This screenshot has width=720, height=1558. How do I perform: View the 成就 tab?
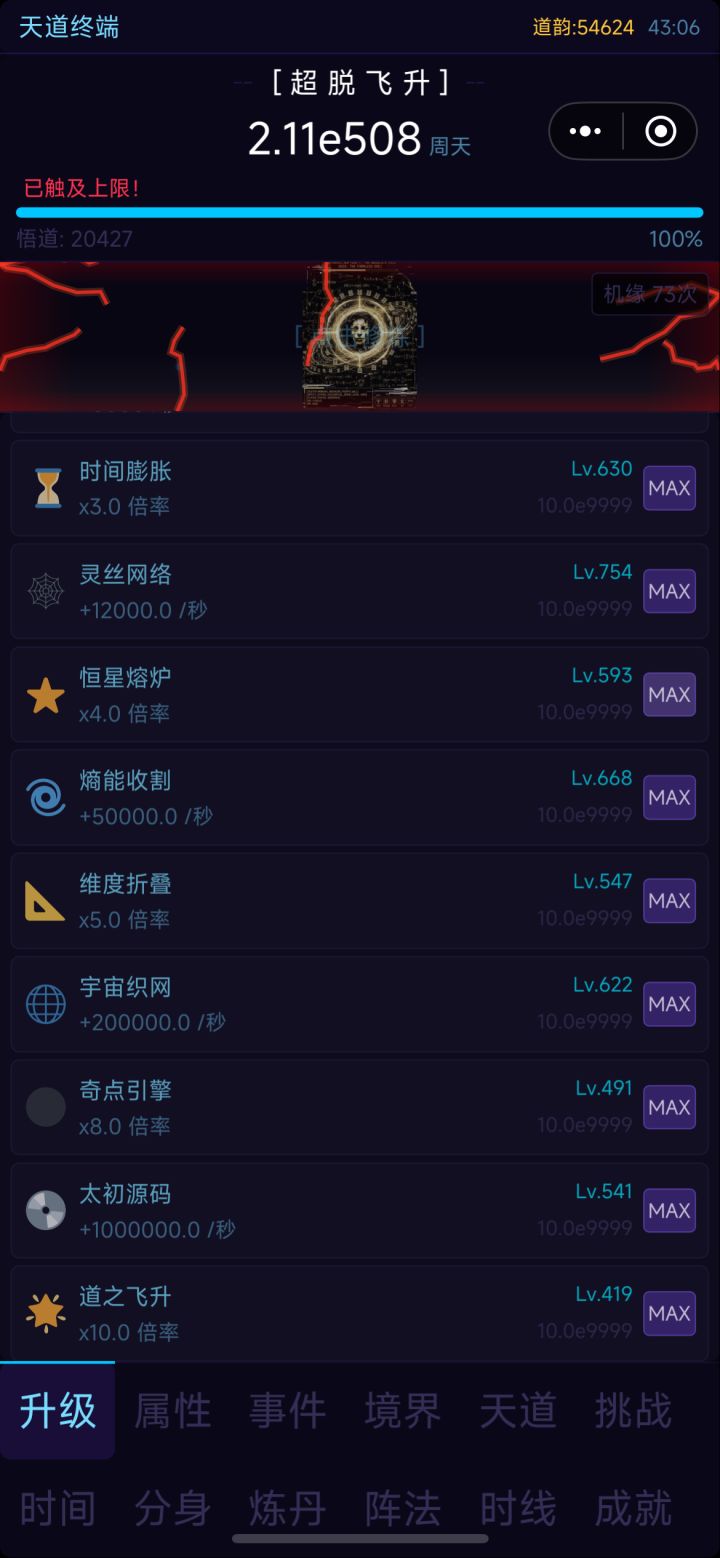coord(632,1508)
